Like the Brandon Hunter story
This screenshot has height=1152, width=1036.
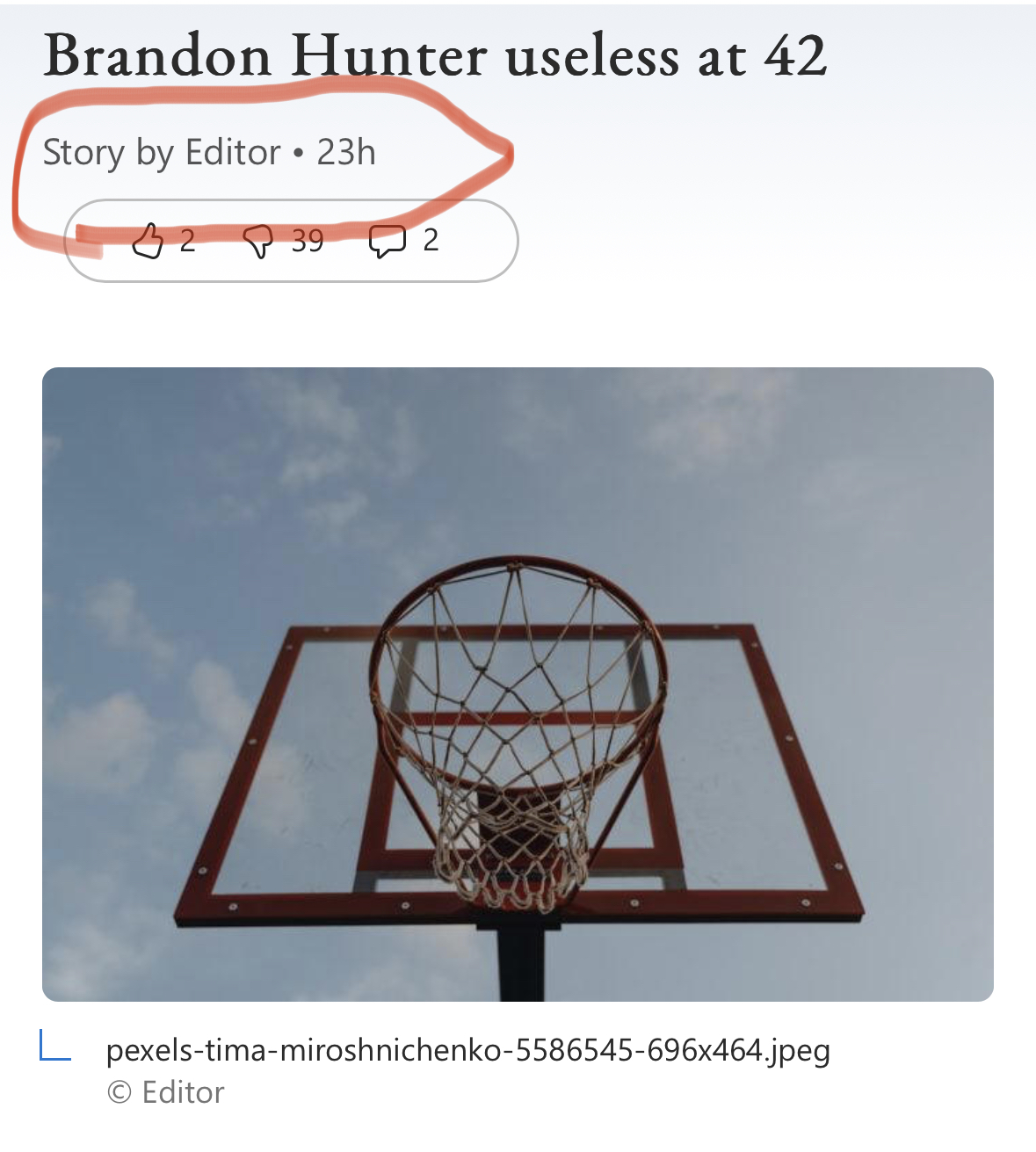tap(148, 241)
